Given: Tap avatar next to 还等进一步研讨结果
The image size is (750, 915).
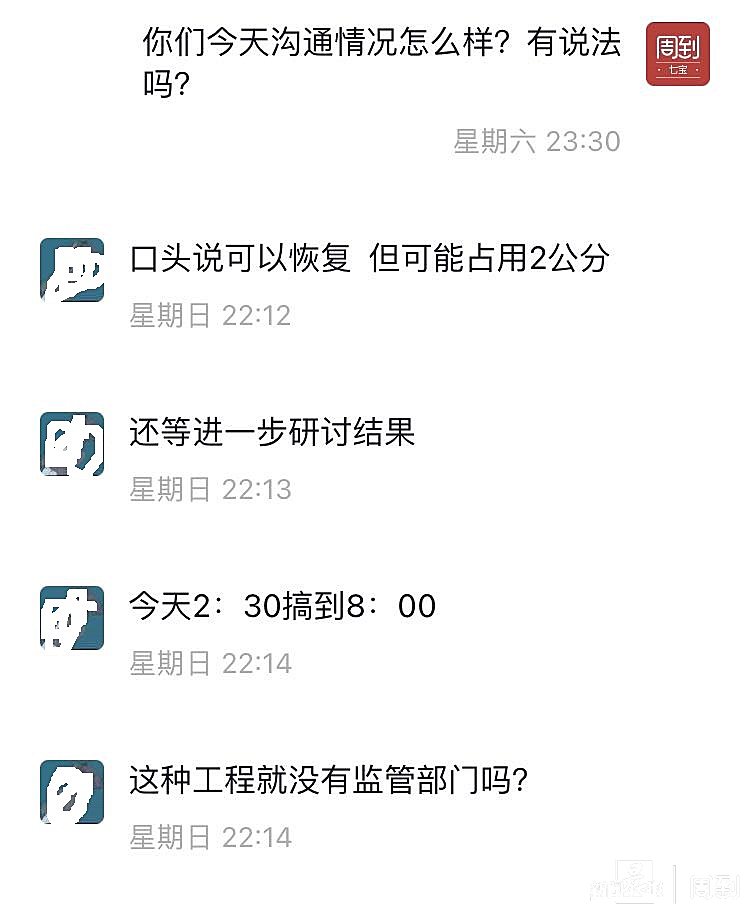Looking at the screenshot, I should click(72, 444).
